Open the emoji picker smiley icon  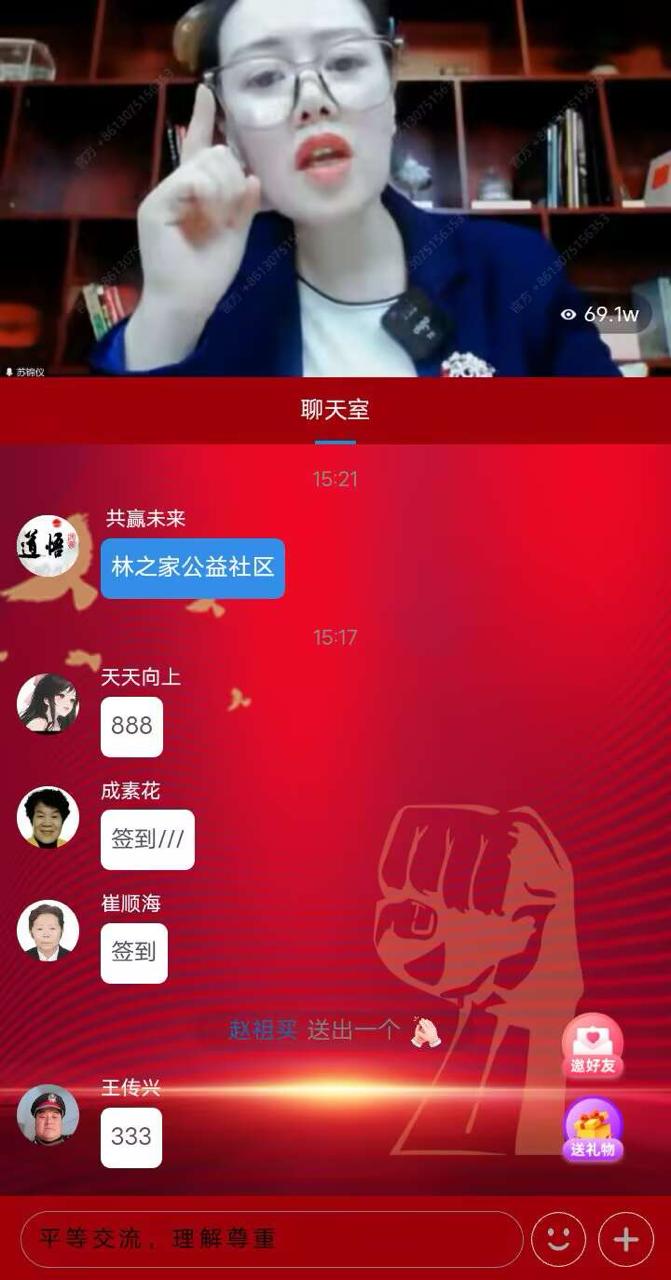click(558, 1240)
